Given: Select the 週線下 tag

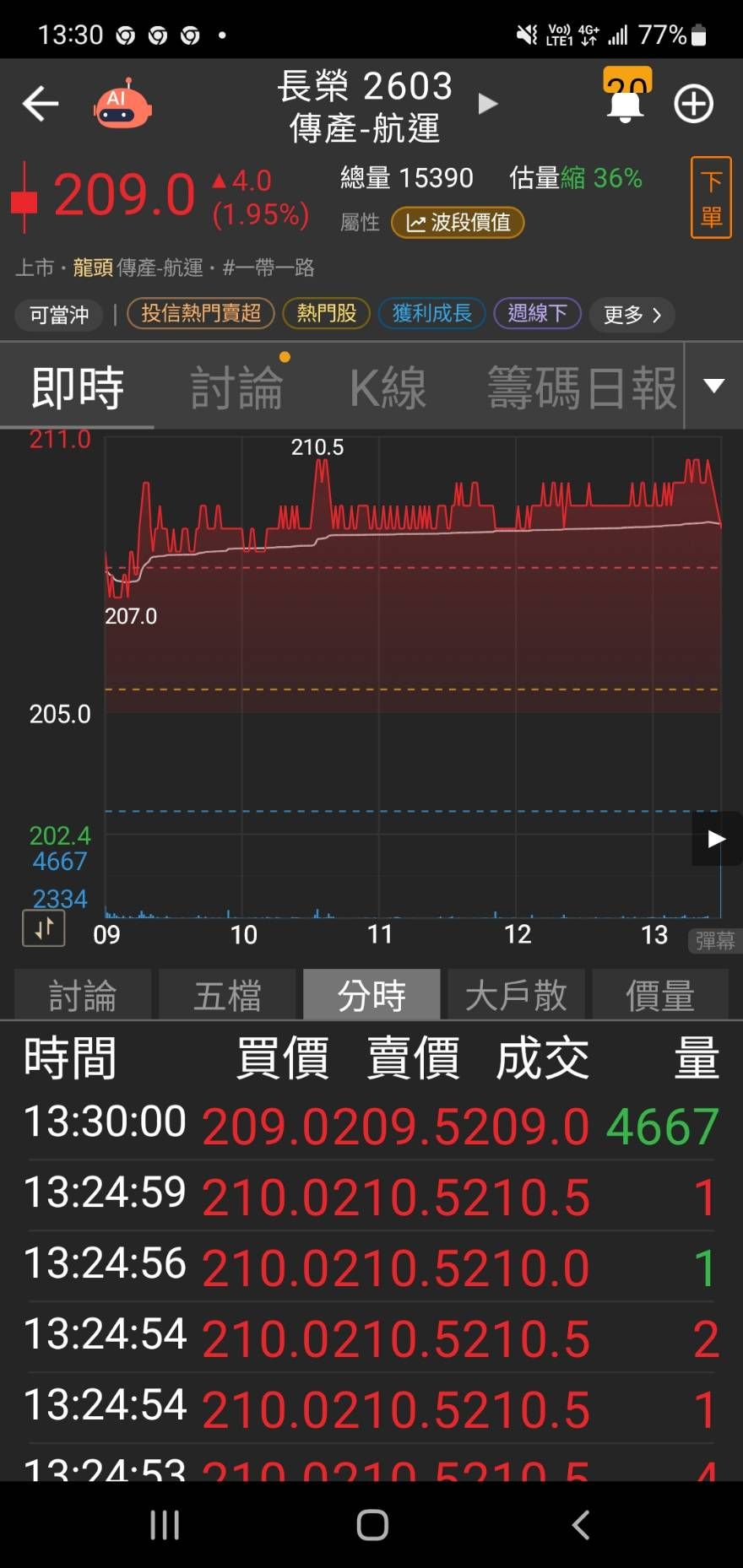Looking at the screenshot, I should pos(536,314).
